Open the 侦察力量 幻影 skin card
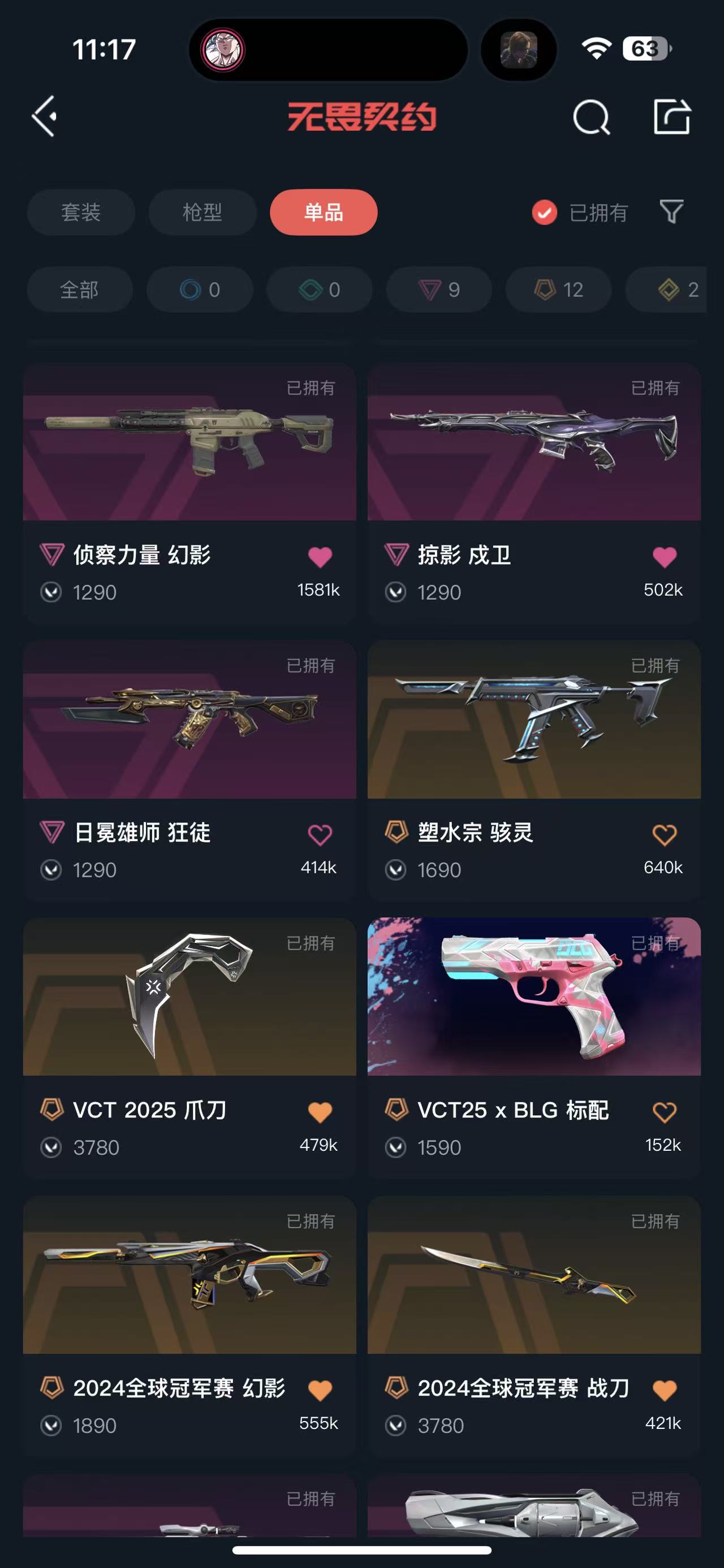The width and height of the screenshot is (724, 1568). [x=189, y=492]
